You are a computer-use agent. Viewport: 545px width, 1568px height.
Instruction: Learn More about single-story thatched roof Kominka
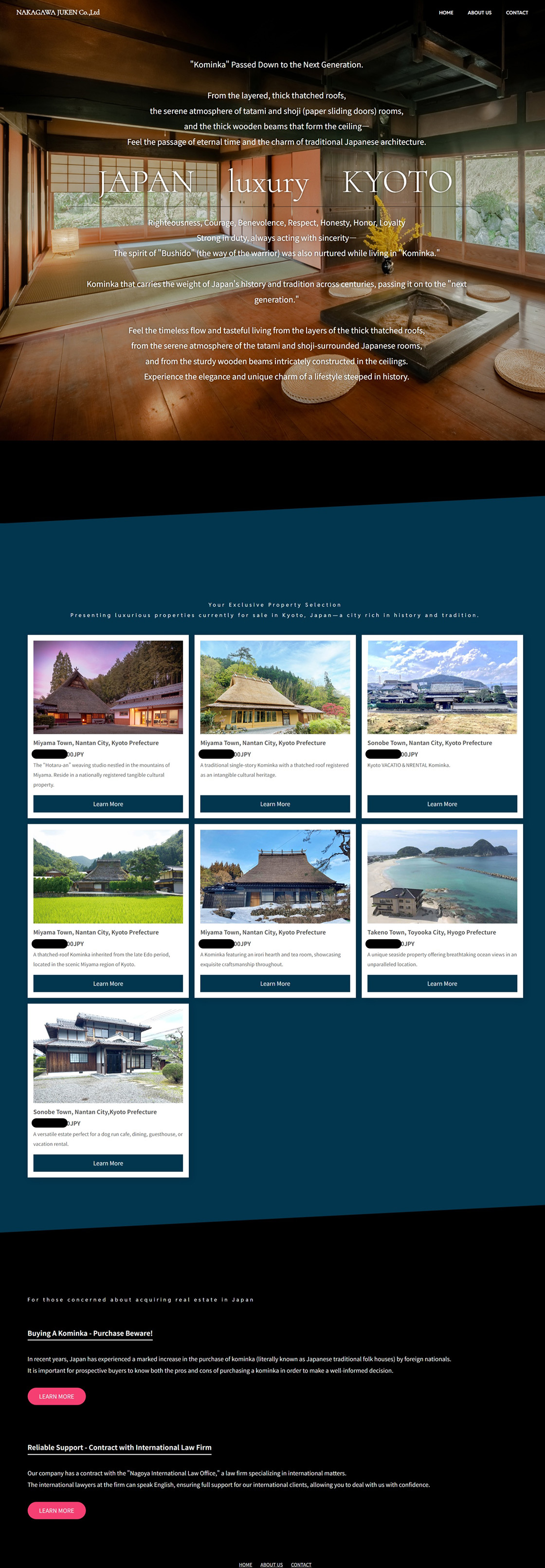(274, 803)
